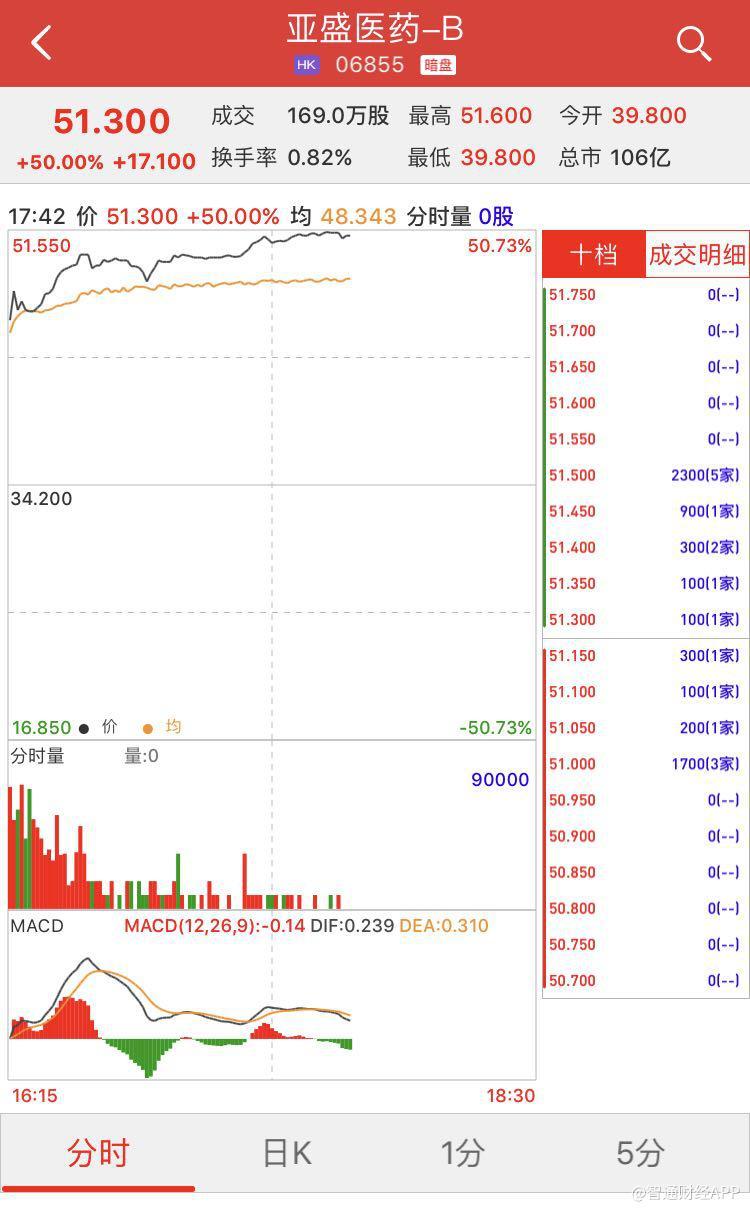Show the 1分 chart

462,1153
